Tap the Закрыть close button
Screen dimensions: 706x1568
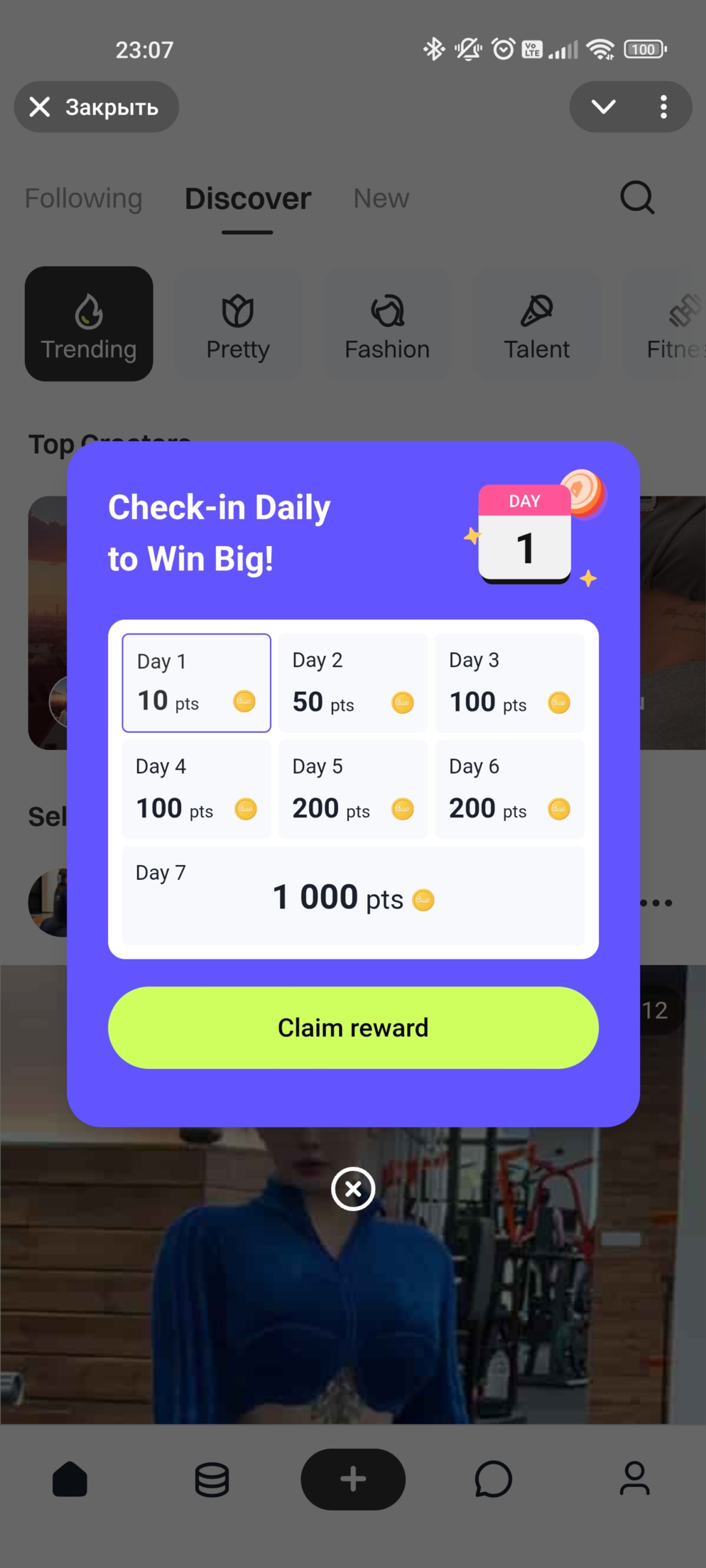tap(96, 107)
